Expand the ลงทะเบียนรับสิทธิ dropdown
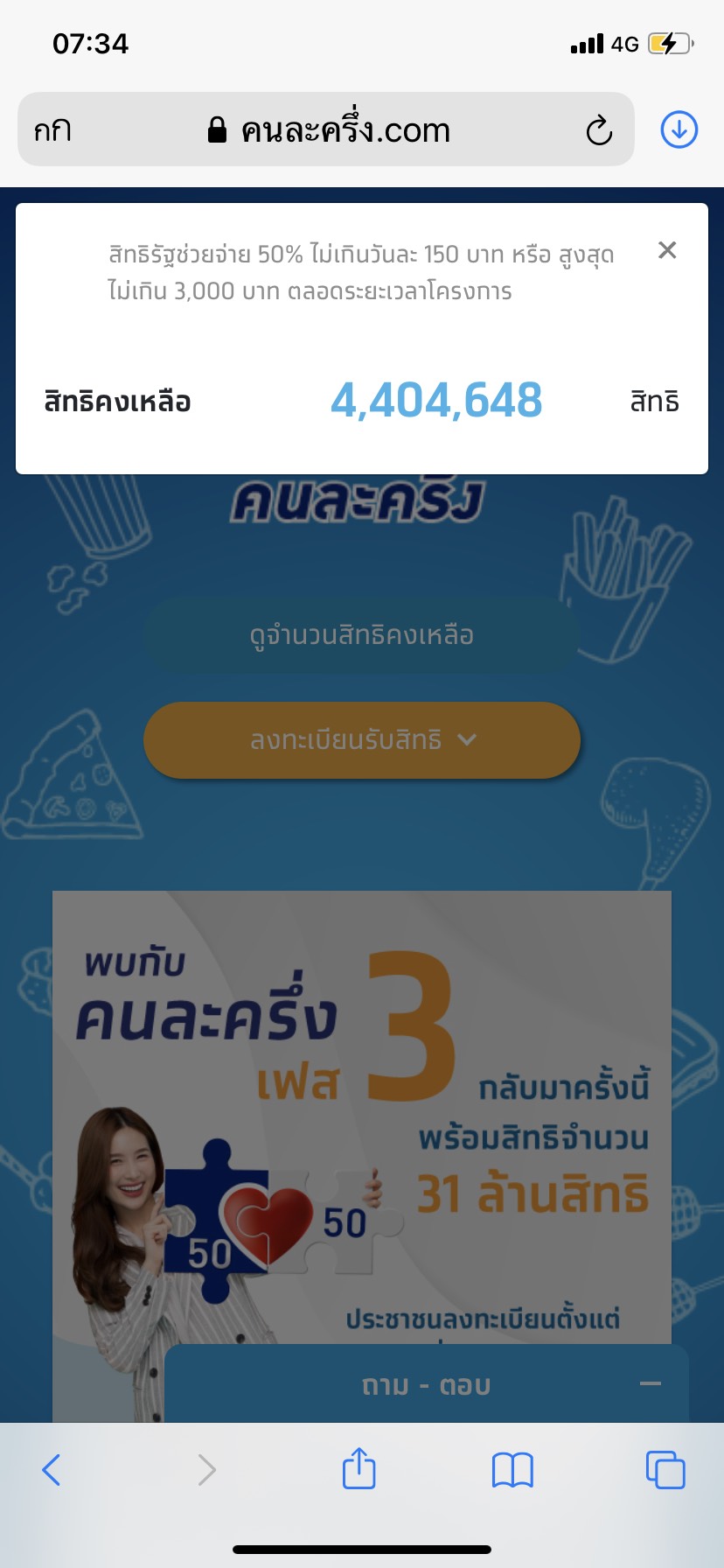The width and height of the screenshot is (724, 1568). pyautogui.click(x=361, y=740)
